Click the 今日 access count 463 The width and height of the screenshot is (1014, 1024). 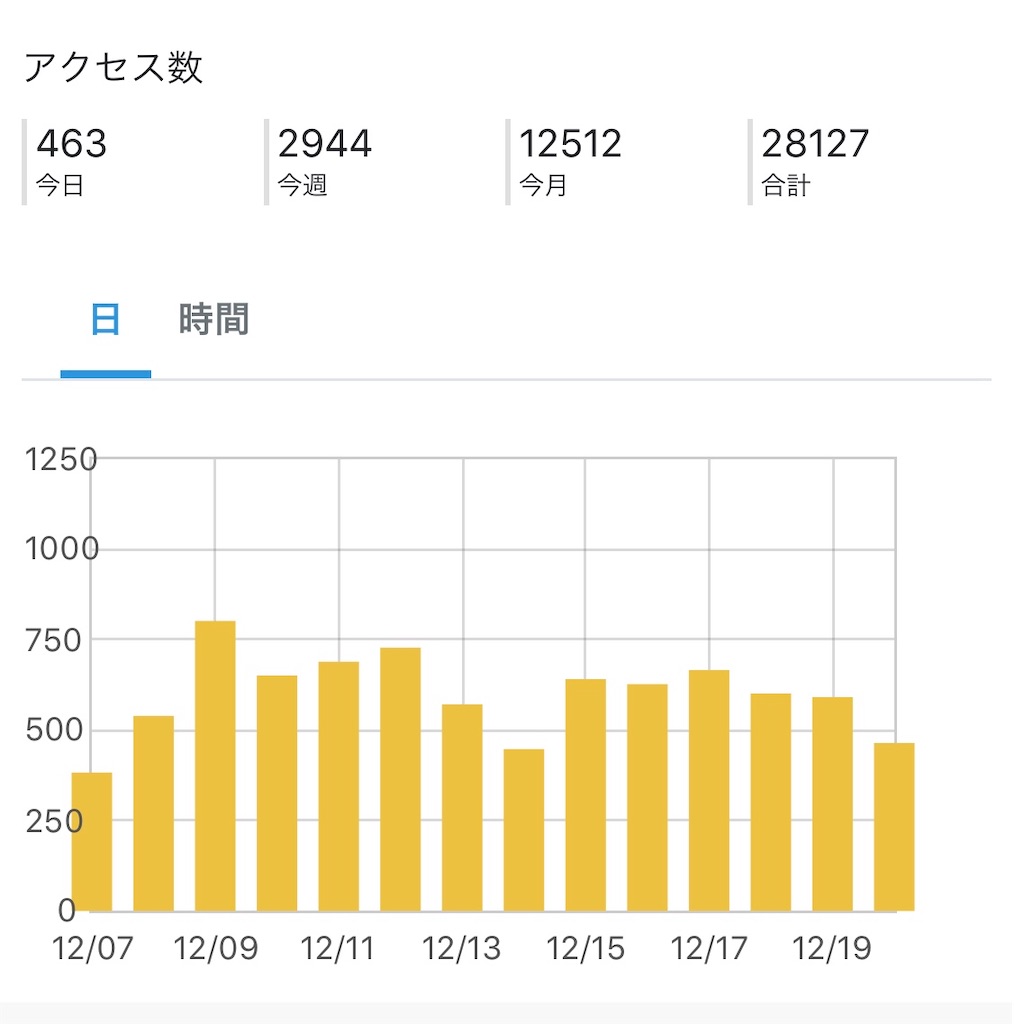click(x=72, y=144)
